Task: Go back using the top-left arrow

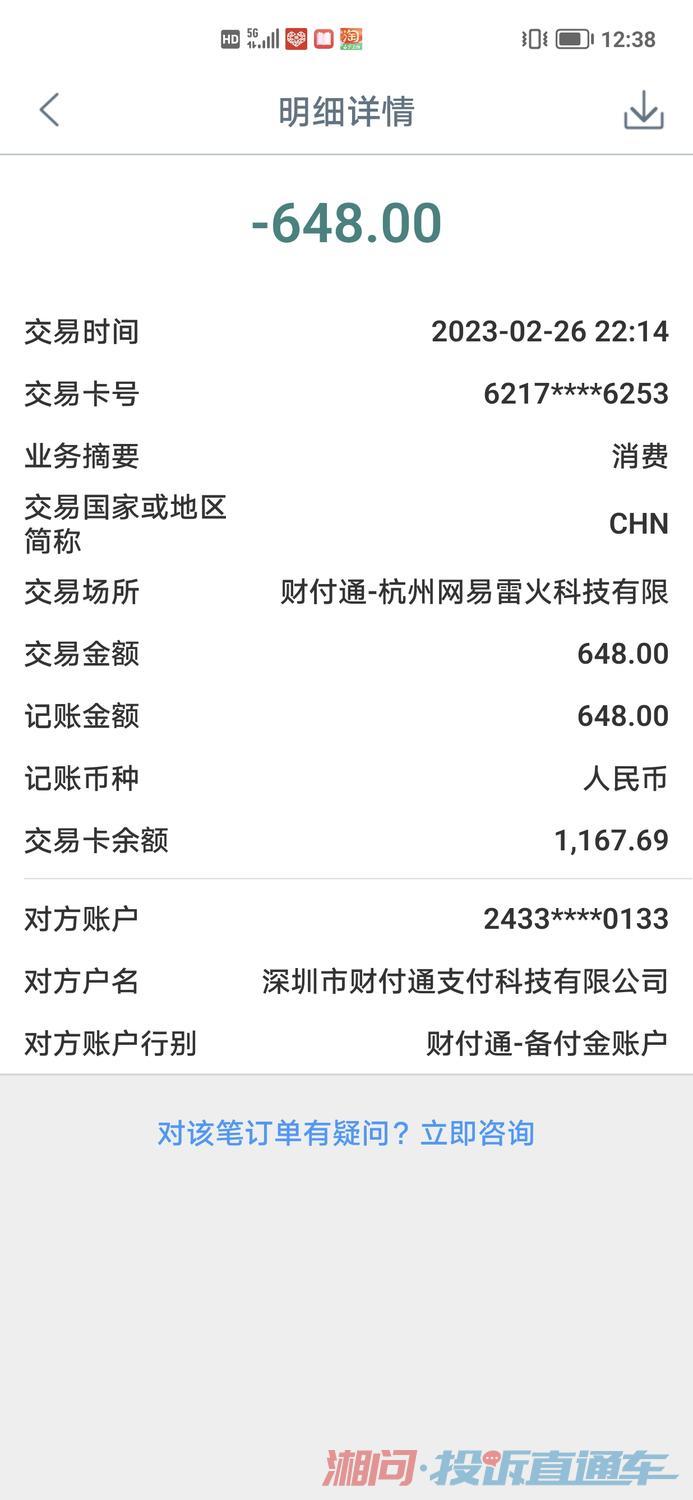Action: coord(49,110)
